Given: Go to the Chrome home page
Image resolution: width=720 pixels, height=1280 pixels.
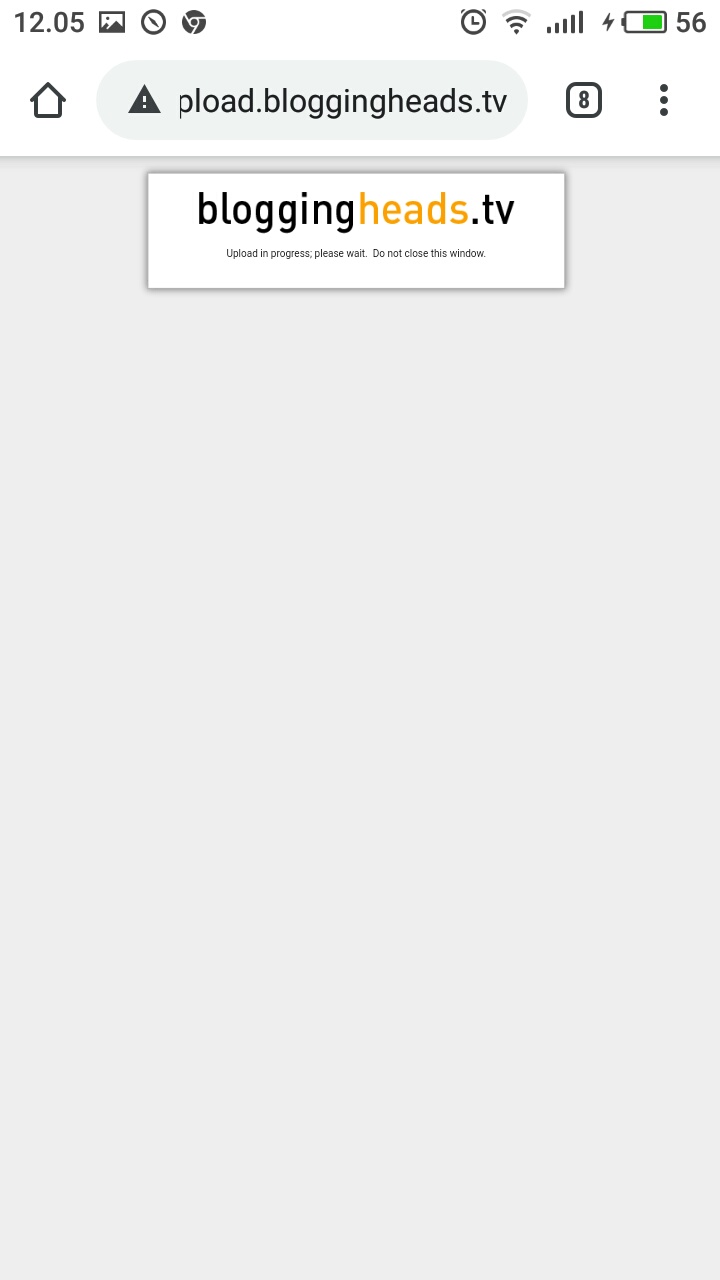Looking at the screenshot, I should click(48, 100).
